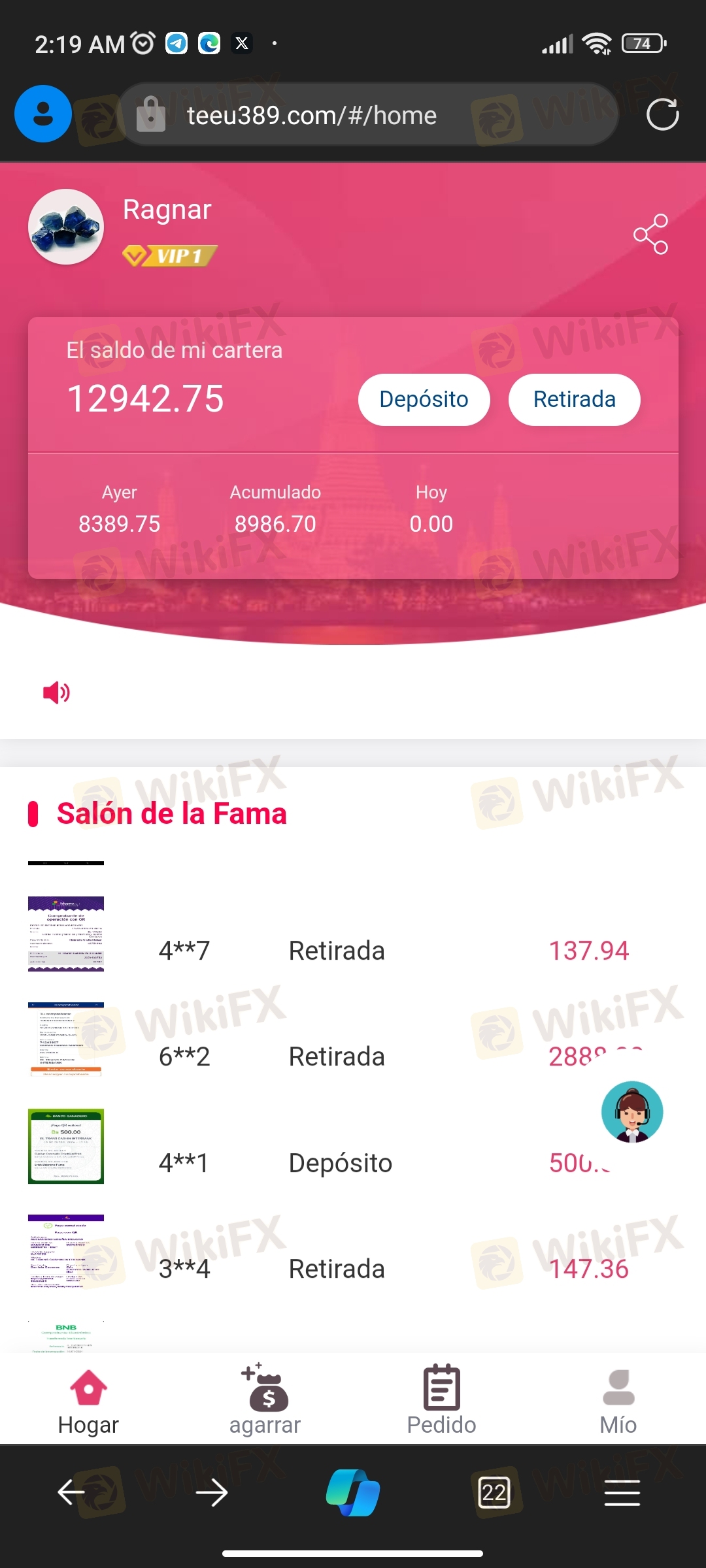The image size is (706, 1568).
Task: Open the browser tab switcher showing 22
Action: click(494, 1492)
